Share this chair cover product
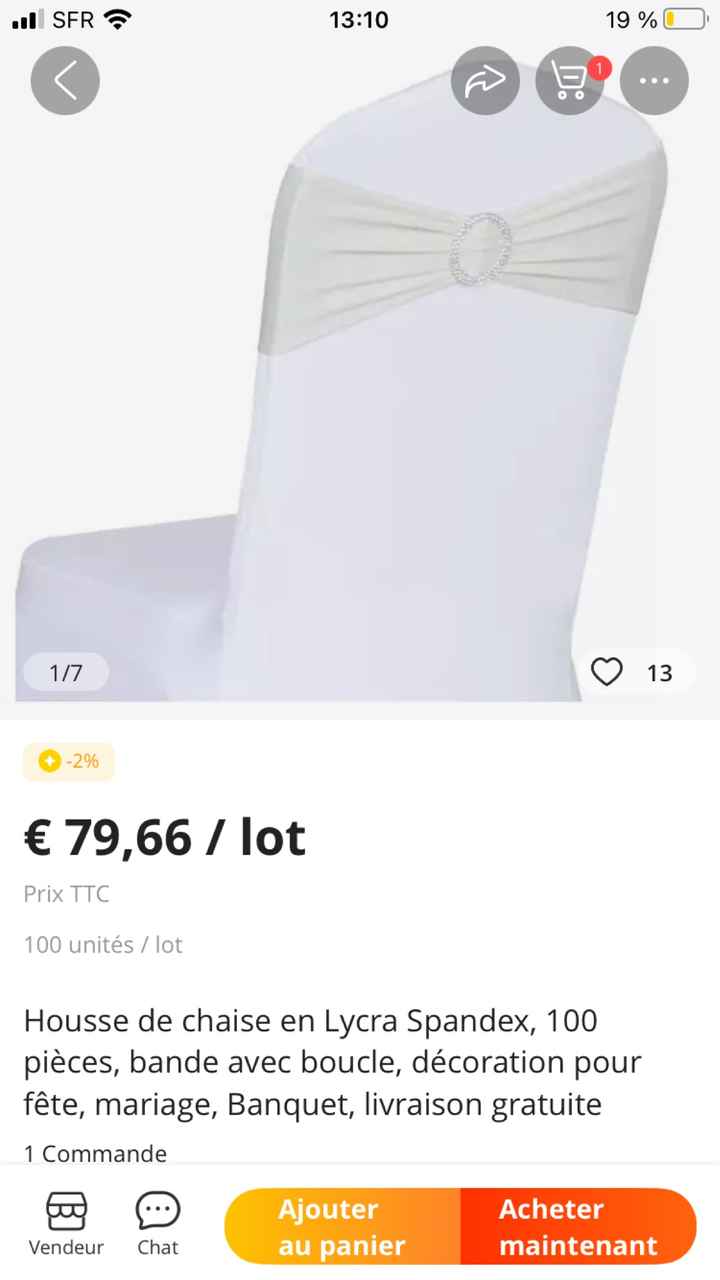The image size is (720, 1280). pyautogui.click(x=485, y=80)
